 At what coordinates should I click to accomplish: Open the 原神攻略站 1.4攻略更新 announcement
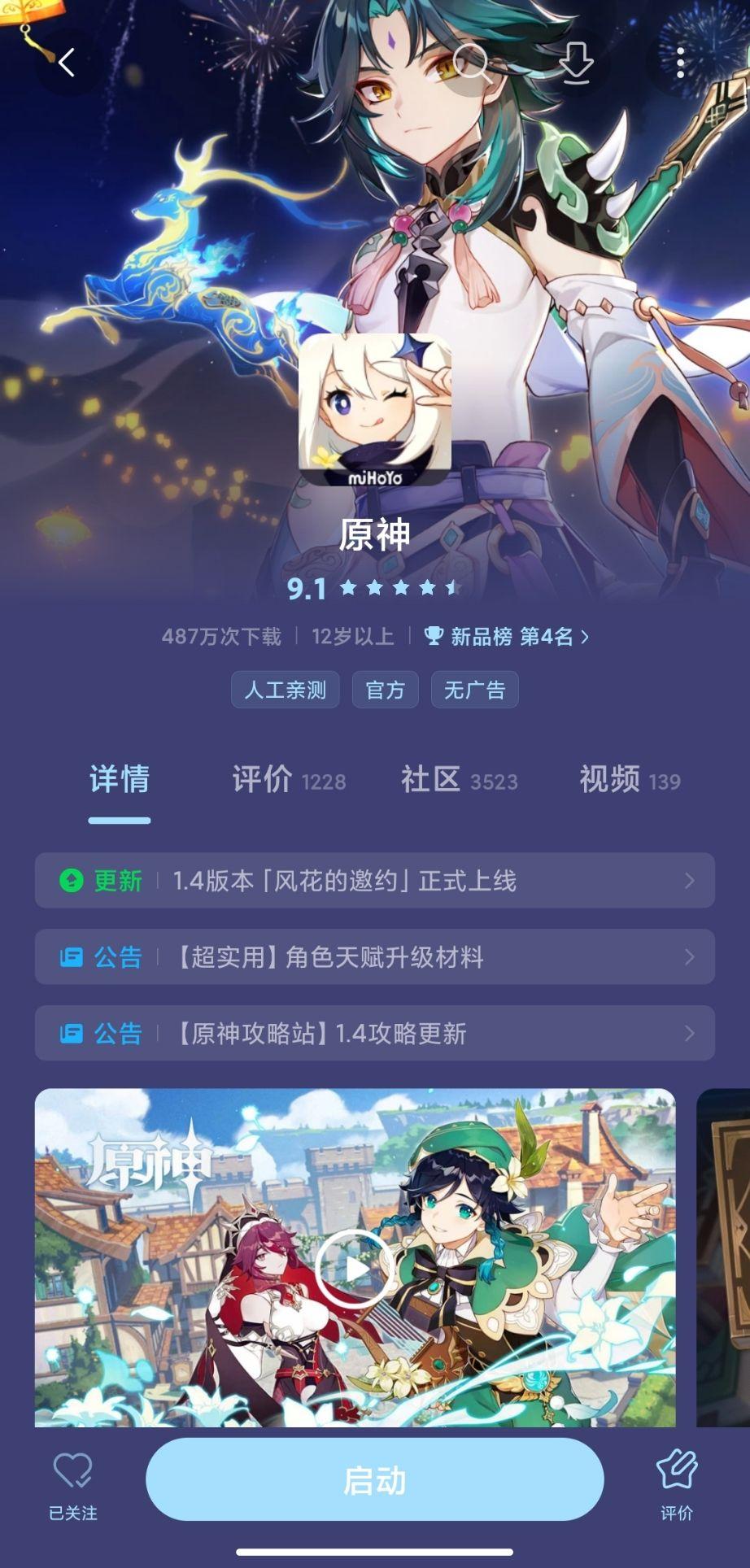pyautogui.click(x=375, y=1034)
